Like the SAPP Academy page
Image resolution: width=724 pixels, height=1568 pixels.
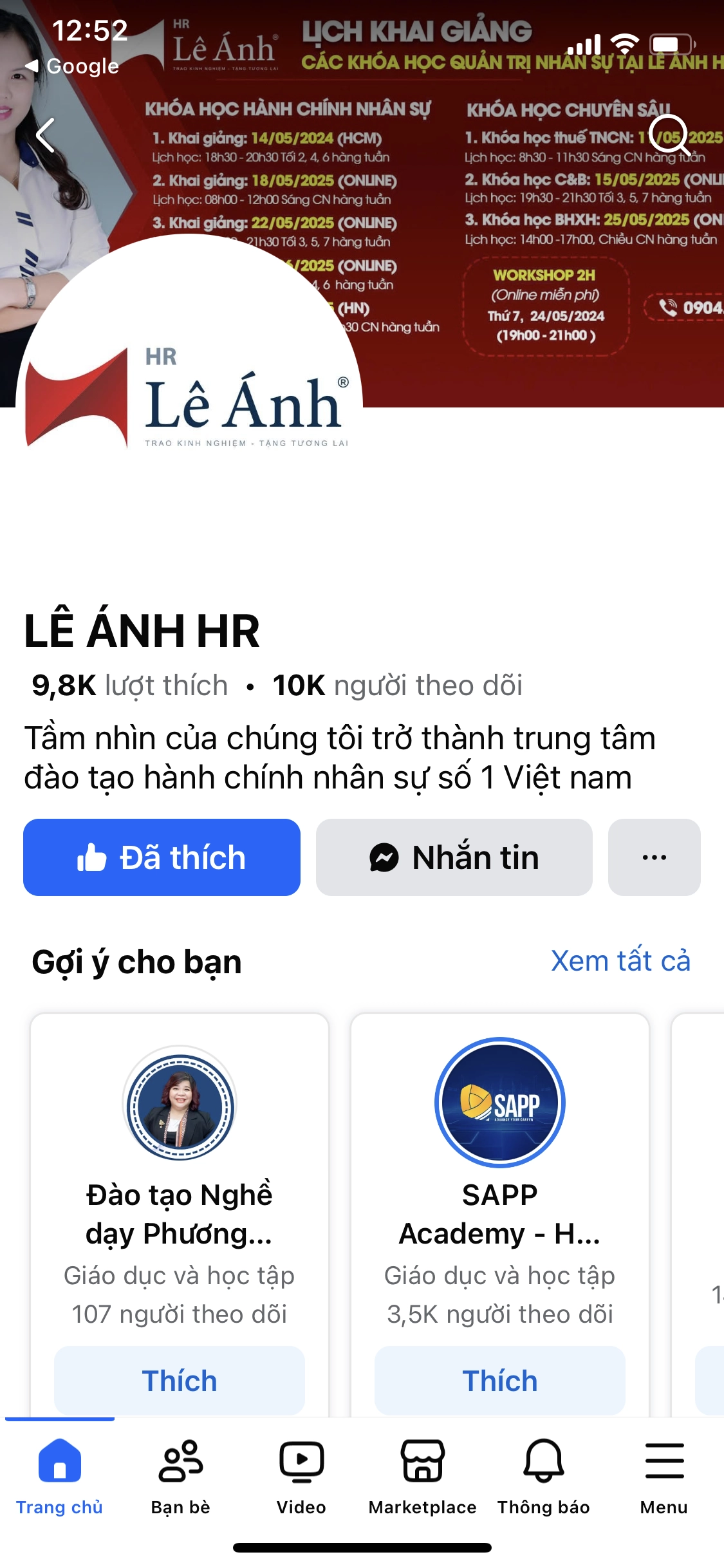click(499, 1381)
